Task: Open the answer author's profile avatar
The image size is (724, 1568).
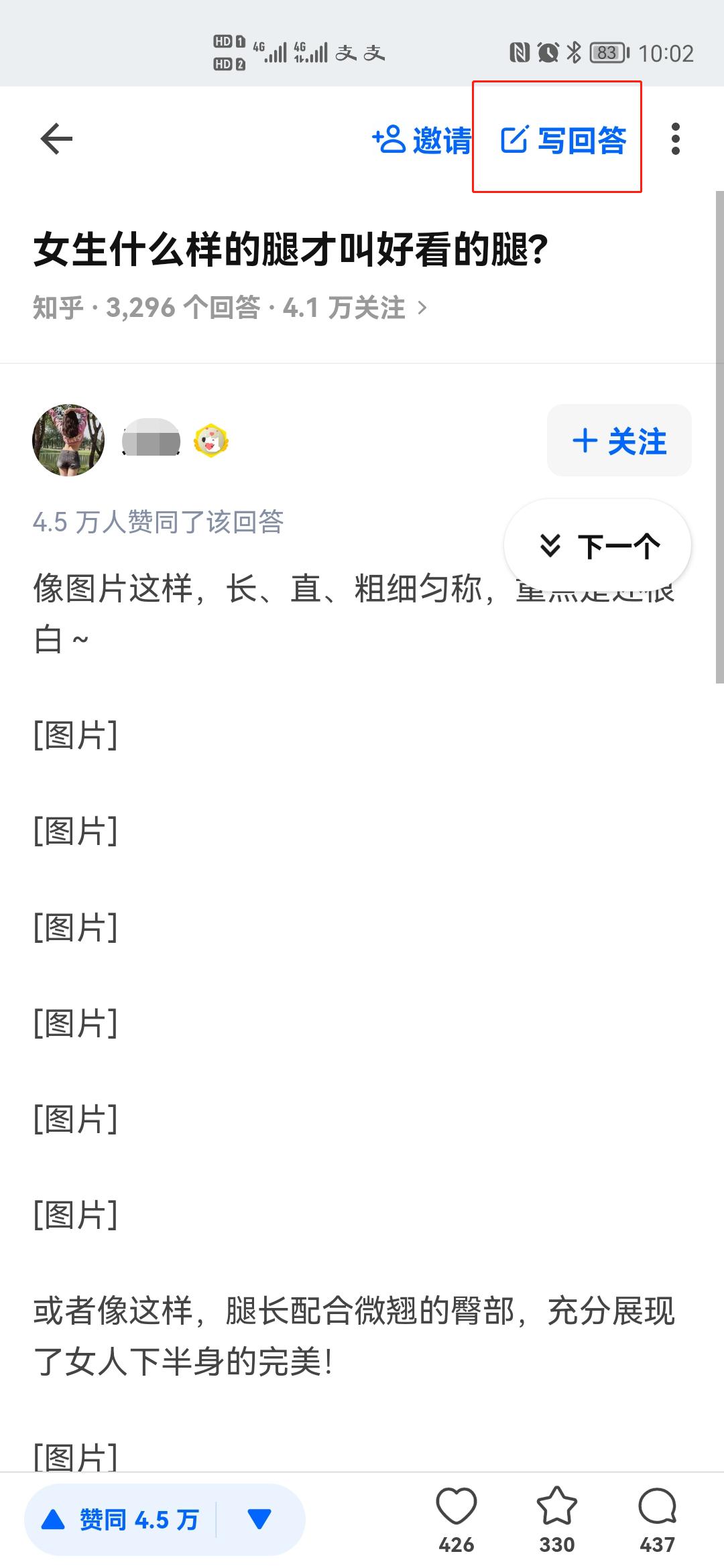Action: click(x=68, y=440)
